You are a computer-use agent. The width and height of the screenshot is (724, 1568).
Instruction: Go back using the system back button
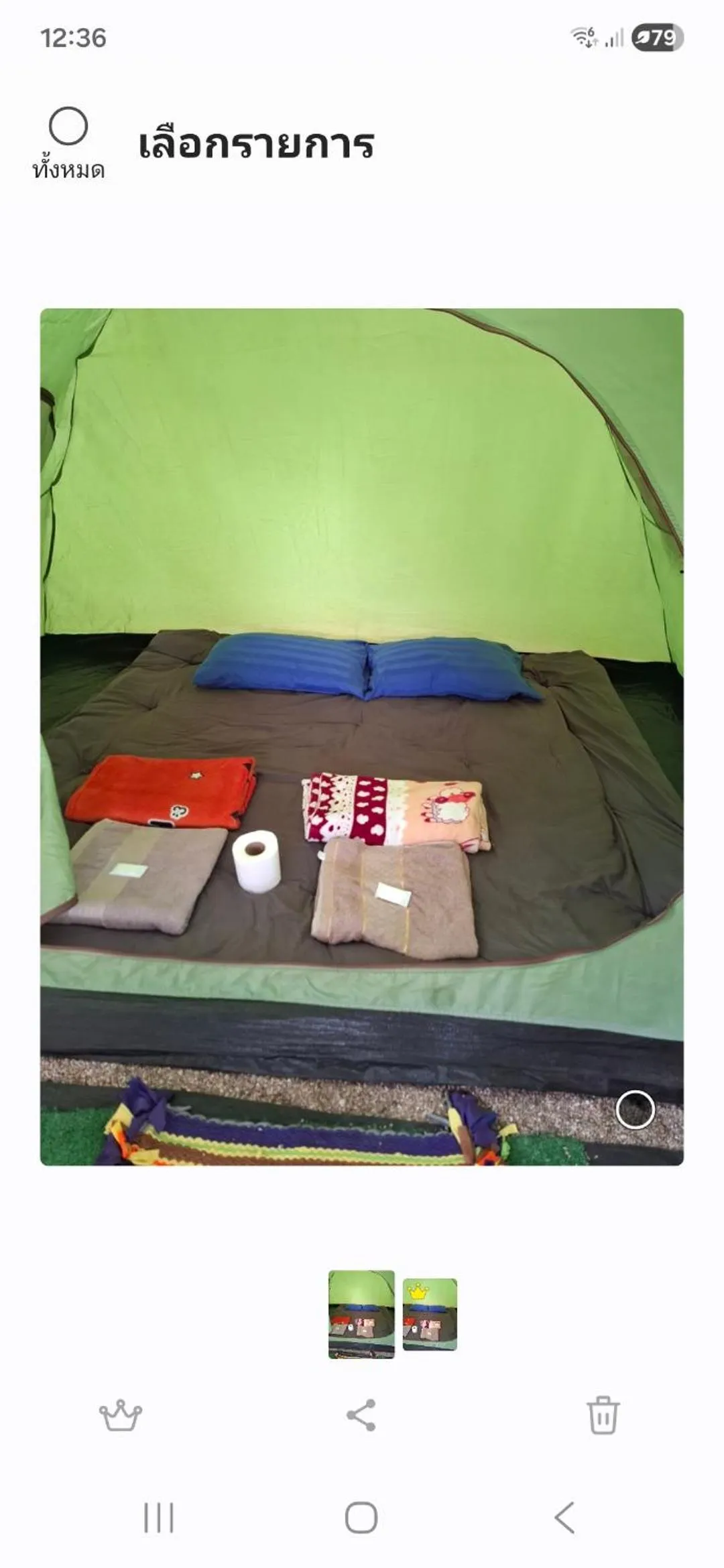pos(564,1518)
